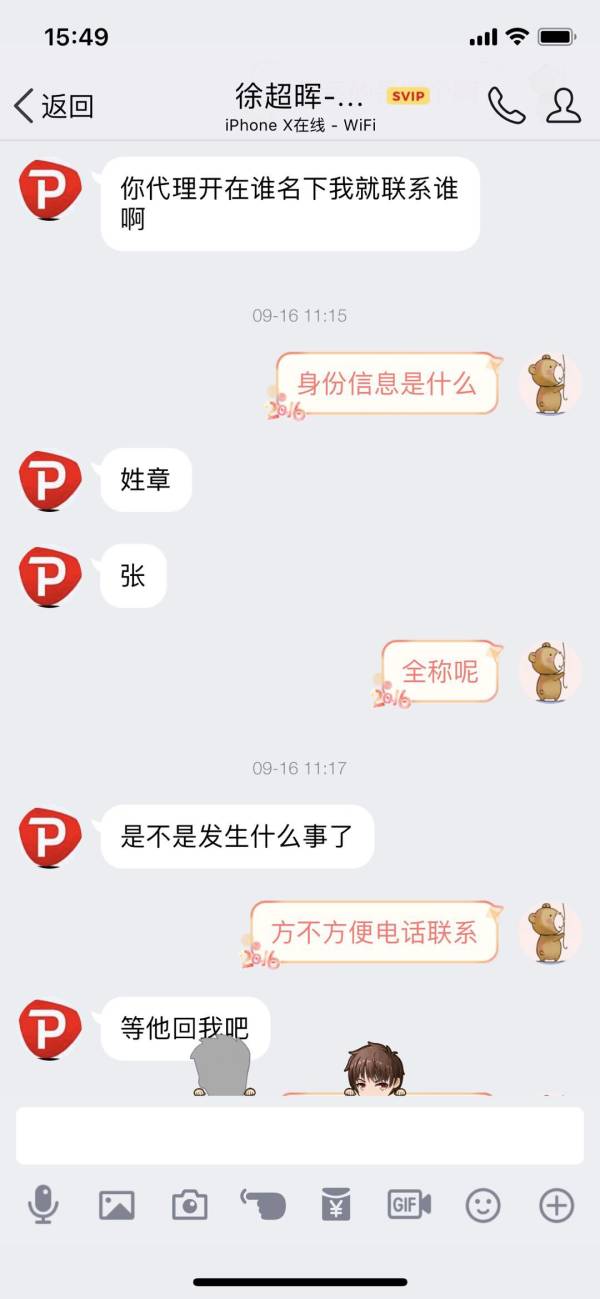Viewport: 600px width, 1299px height.
Task: Send a red packet
Action: pos(336,1205)
